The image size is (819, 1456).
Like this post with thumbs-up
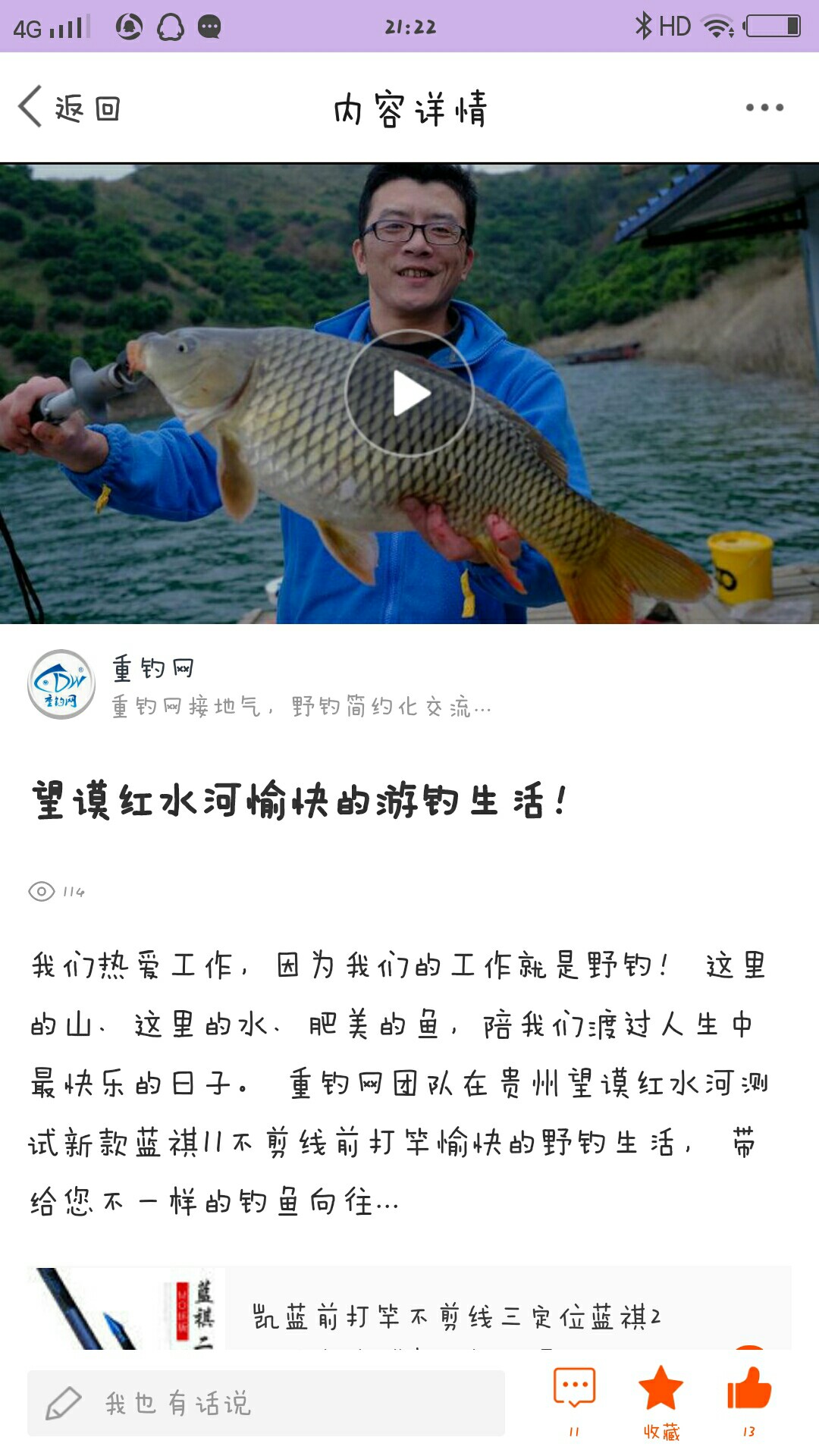tap(748, 1390)
